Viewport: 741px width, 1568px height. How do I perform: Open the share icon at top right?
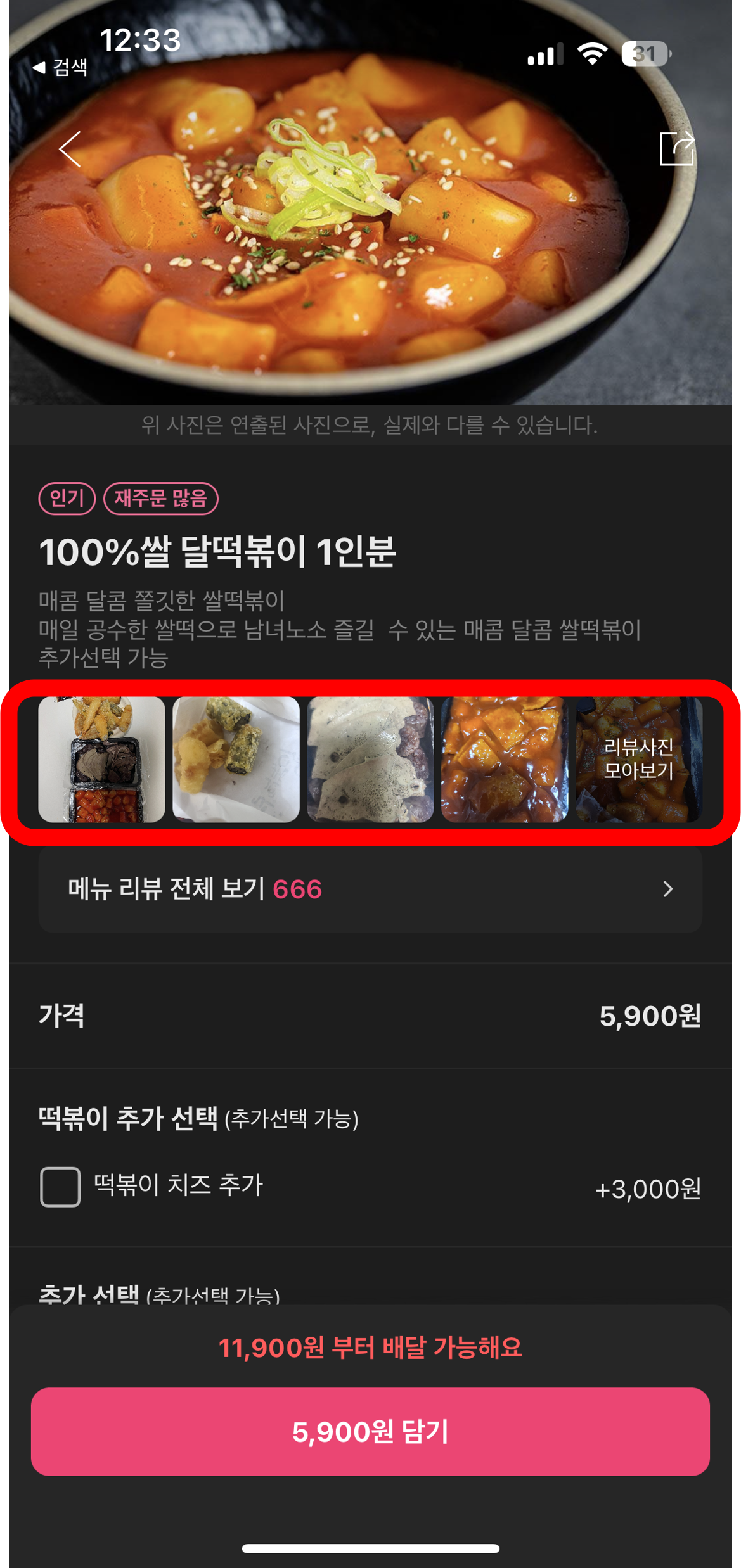pyautogui.click(x=678, y=150)
